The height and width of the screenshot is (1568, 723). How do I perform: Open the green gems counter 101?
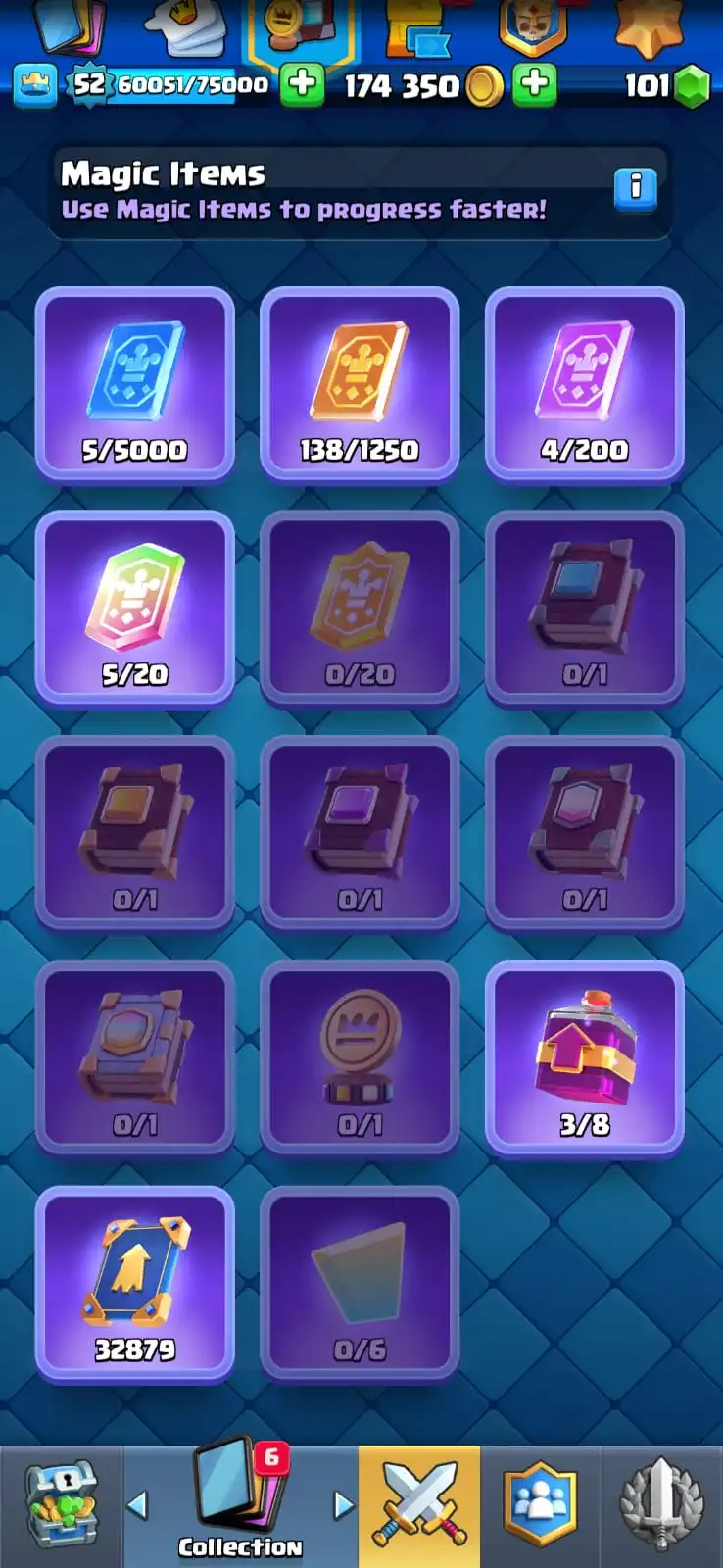point(666,86)
